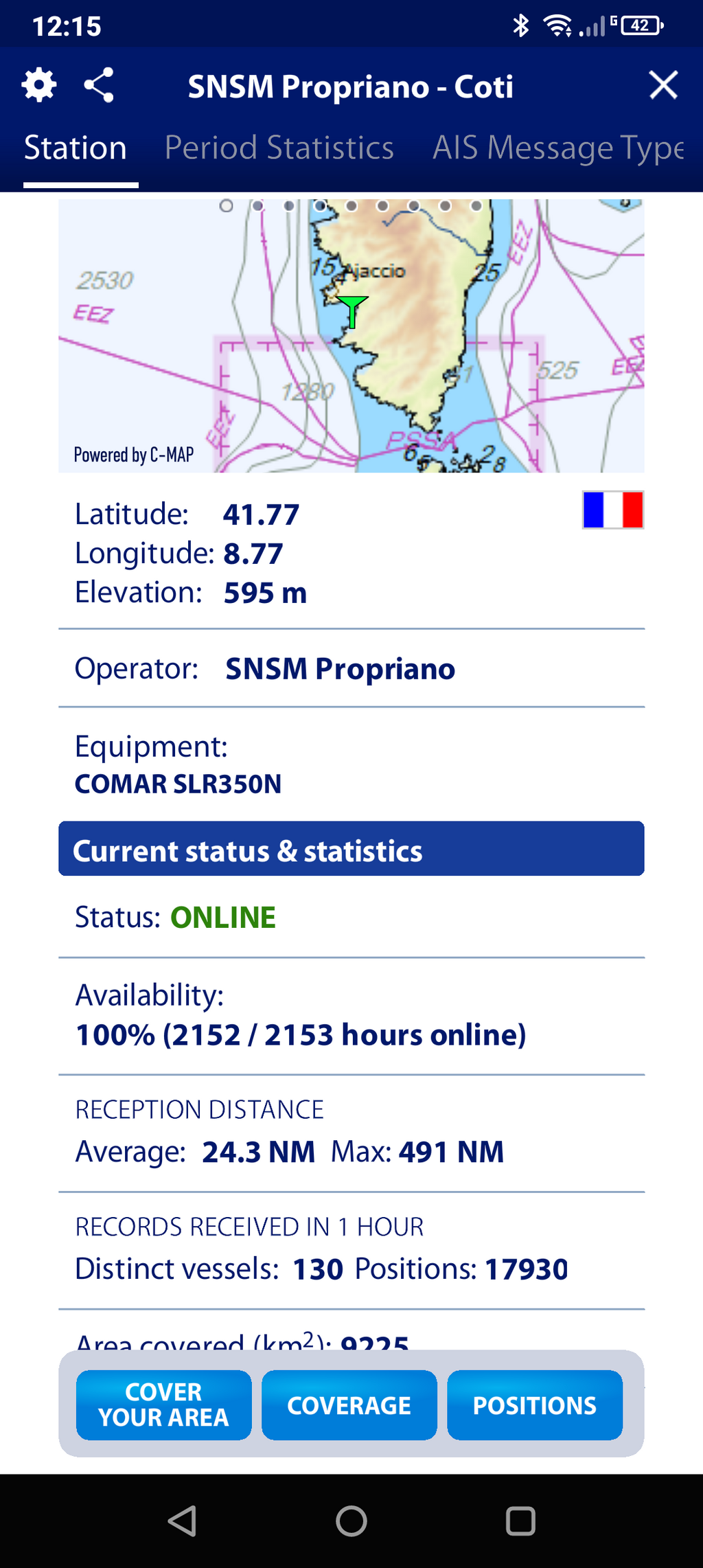Show the station's Coverage
Viewport: 703px width, 1568px height.
click(x=349, y=1405)
